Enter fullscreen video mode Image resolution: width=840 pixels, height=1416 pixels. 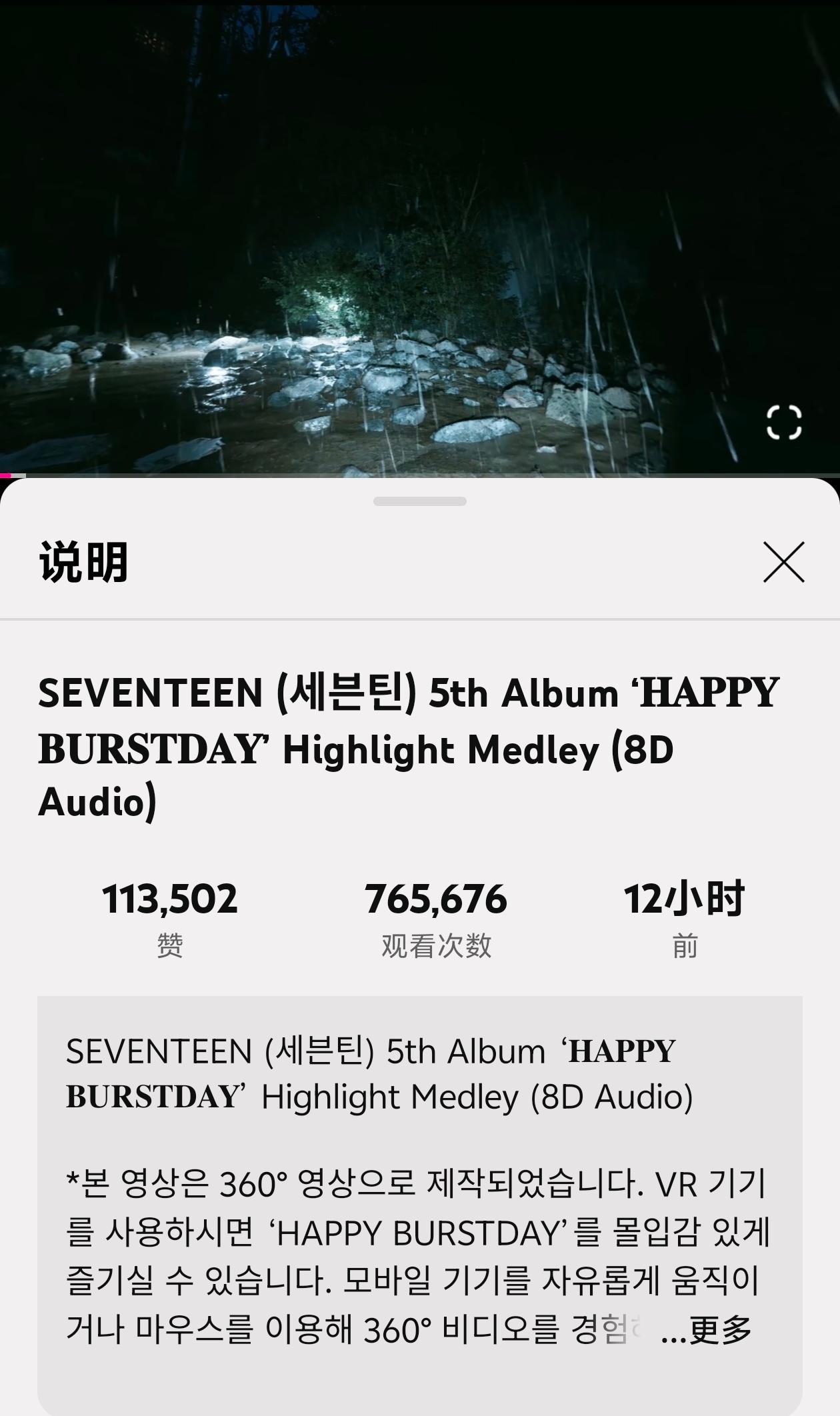point(783,422)
